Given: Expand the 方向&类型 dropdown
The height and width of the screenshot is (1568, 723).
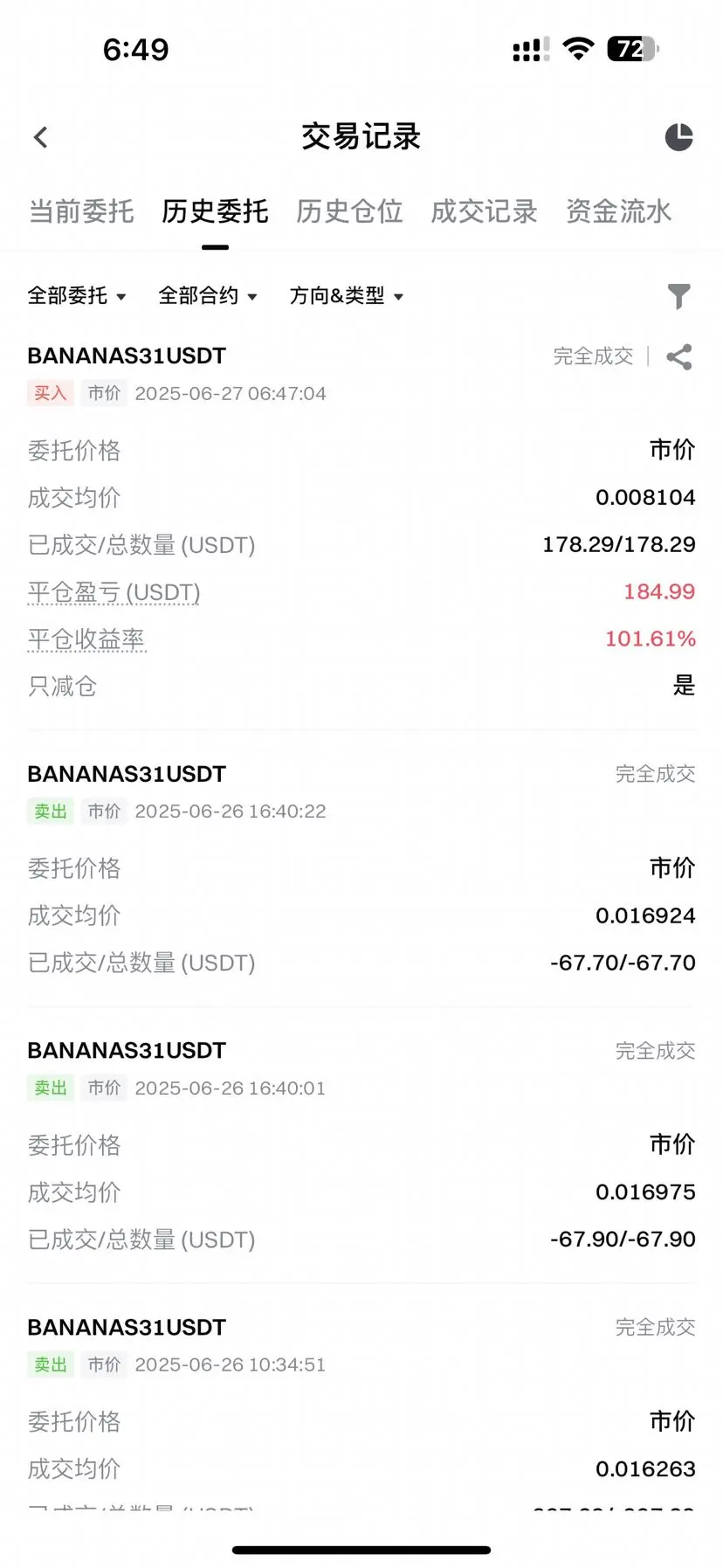Looking at the screenshot, I should 347,296.
